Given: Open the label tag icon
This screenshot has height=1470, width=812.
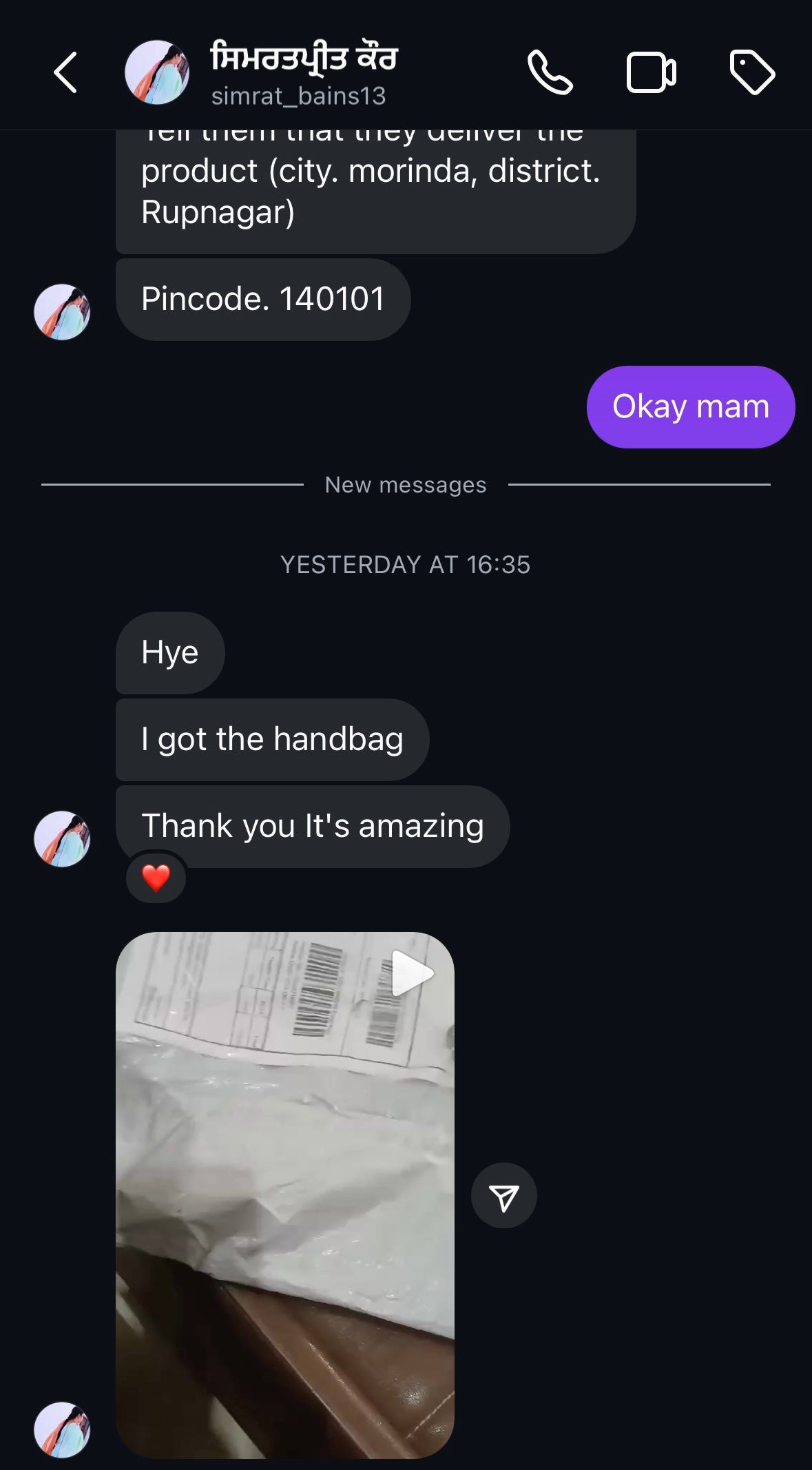Looking at the screenshot, I should pyautogui.click(x=752, y=72).
